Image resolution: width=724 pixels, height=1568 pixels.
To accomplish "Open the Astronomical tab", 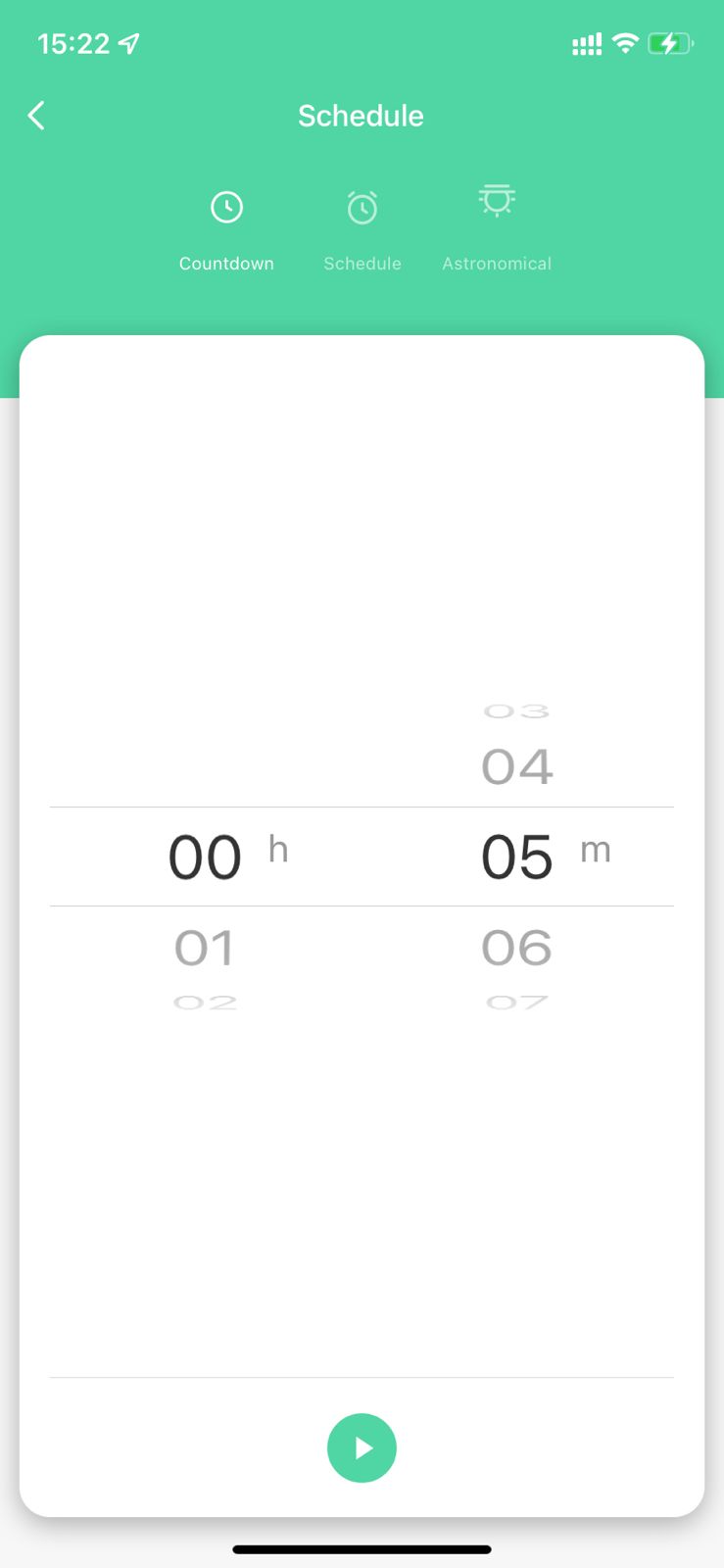I will click(x=497, y=228).
